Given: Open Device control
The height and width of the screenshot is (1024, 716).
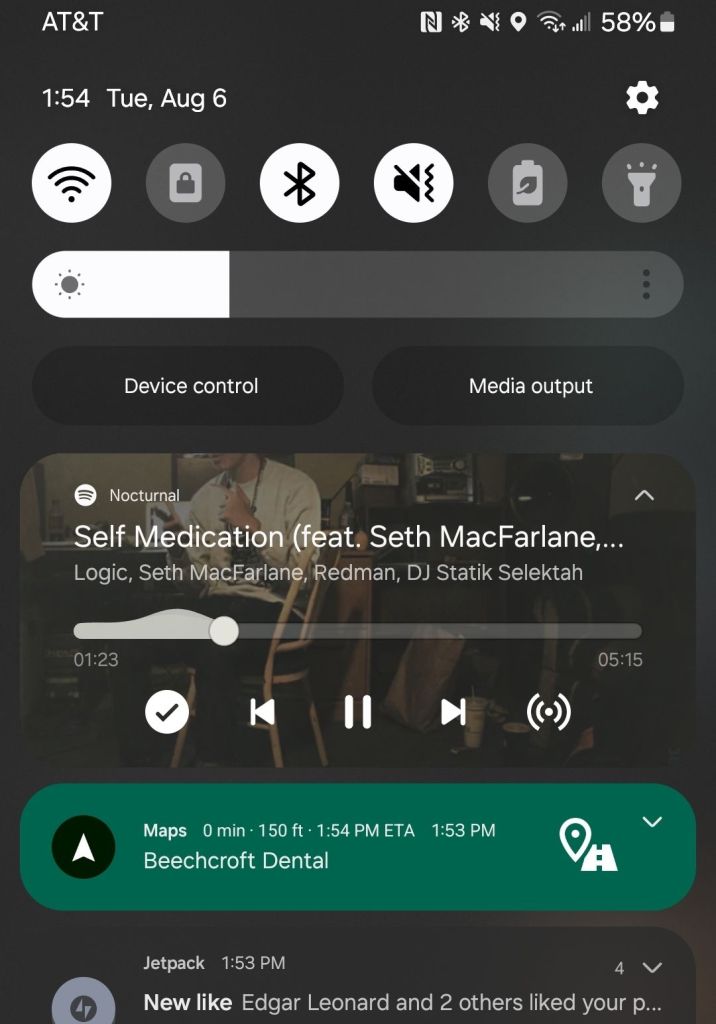Looking at the screenshot, I should (x=188, y=386).
